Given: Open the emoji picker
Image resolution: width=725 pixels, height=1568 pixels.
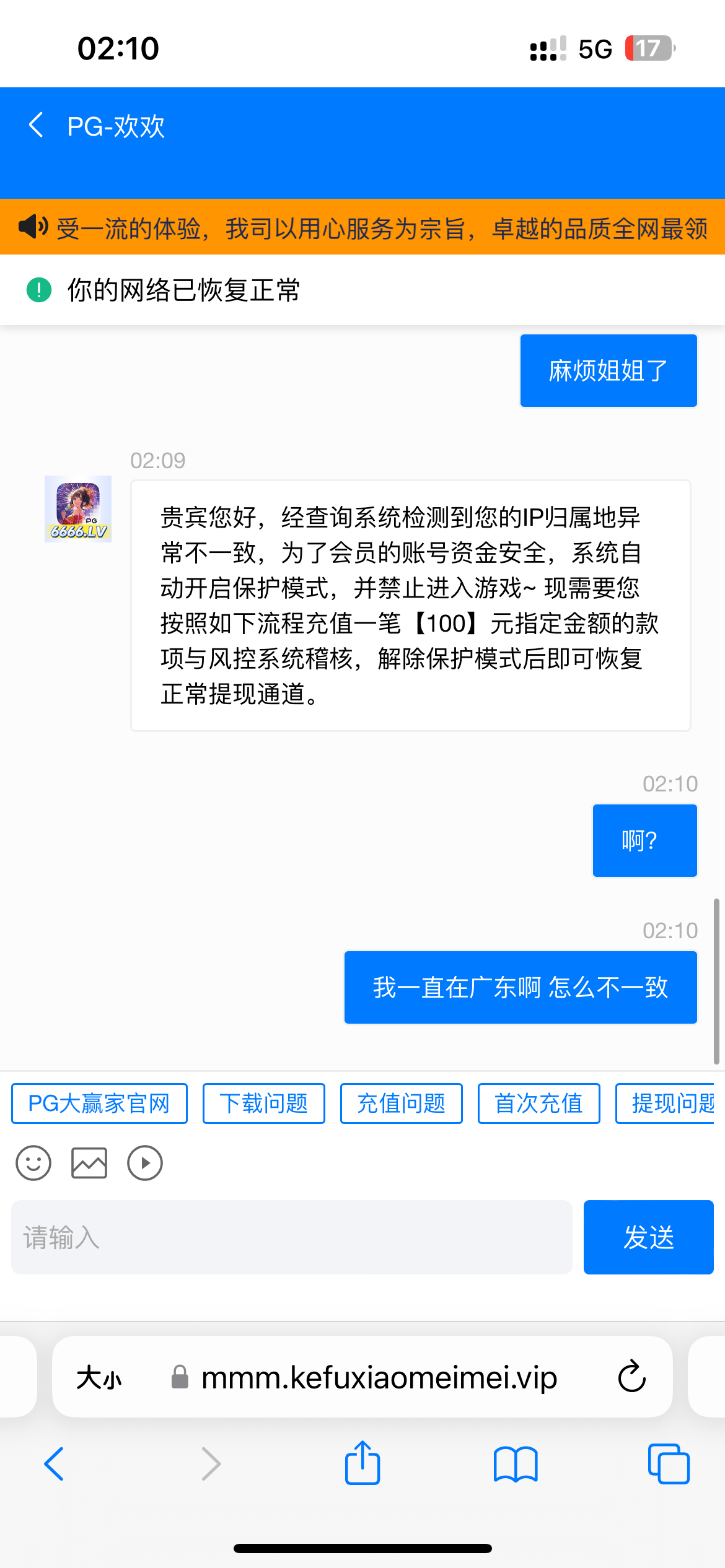Looking at the screenshot, I should click(33, 1162).
